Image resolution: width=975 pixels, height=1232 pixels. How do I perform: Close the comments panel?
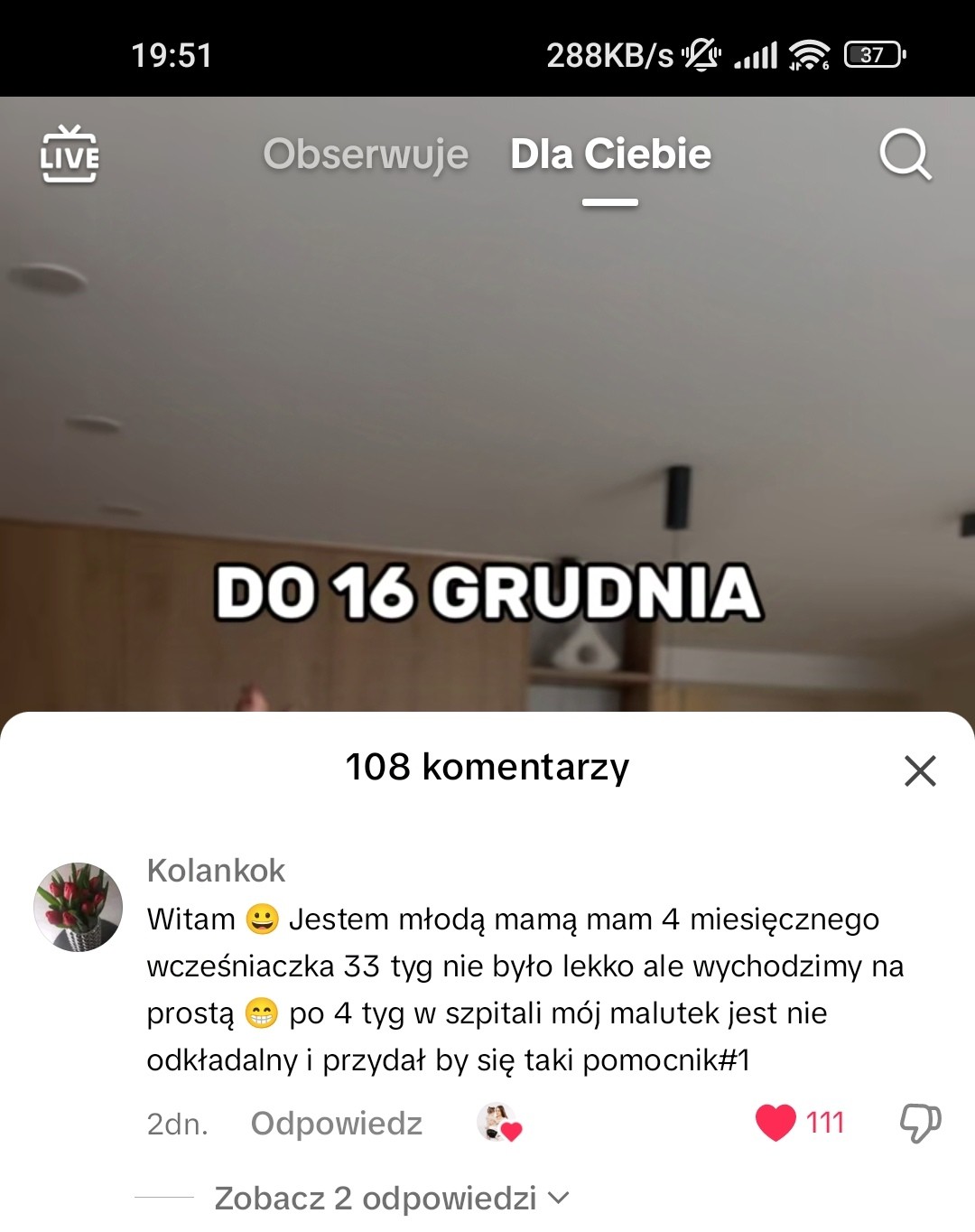click(920, 770)
